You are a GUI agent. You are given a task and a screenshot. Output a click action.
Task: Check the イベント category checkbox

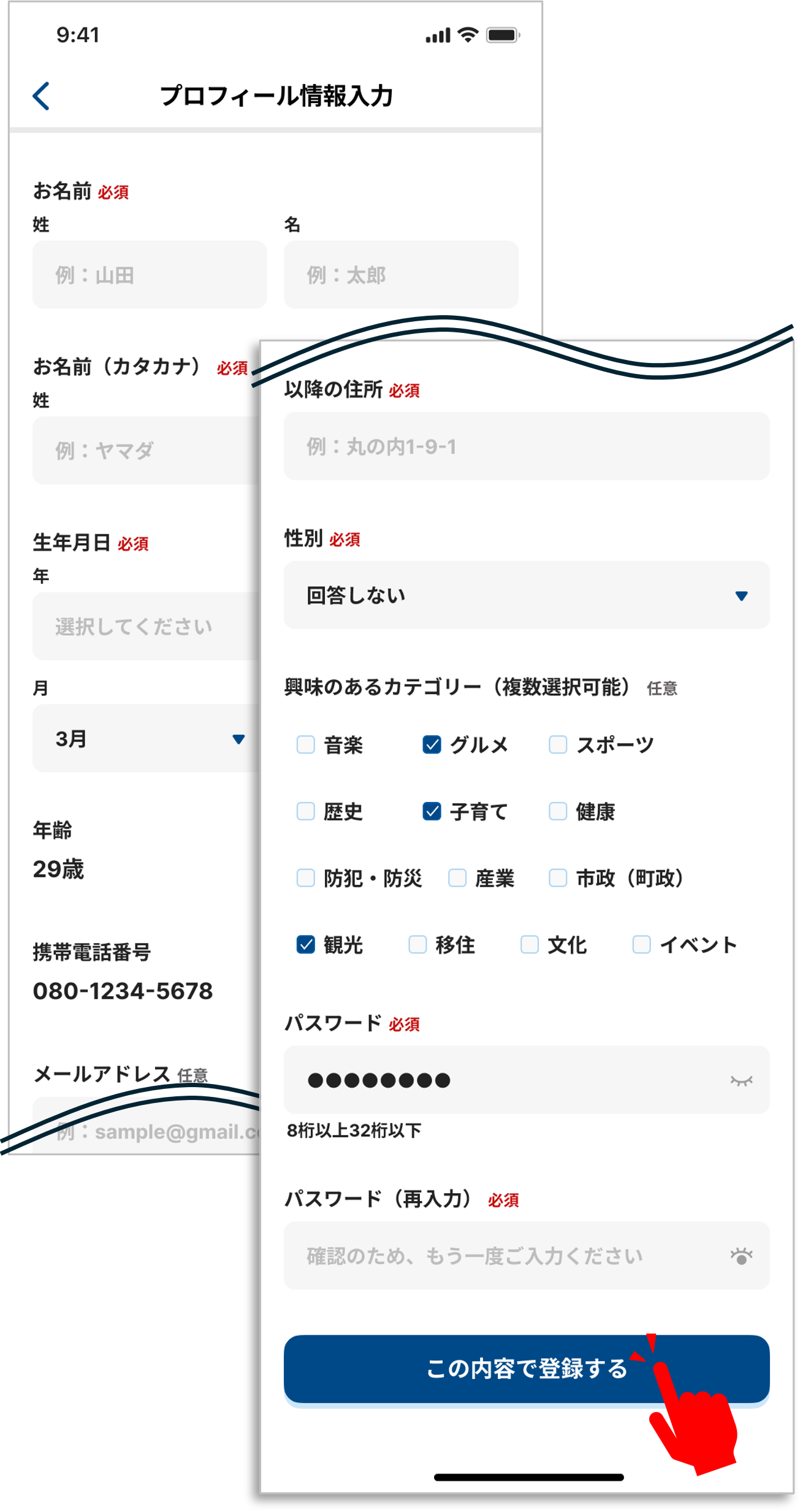click(641, 945)
